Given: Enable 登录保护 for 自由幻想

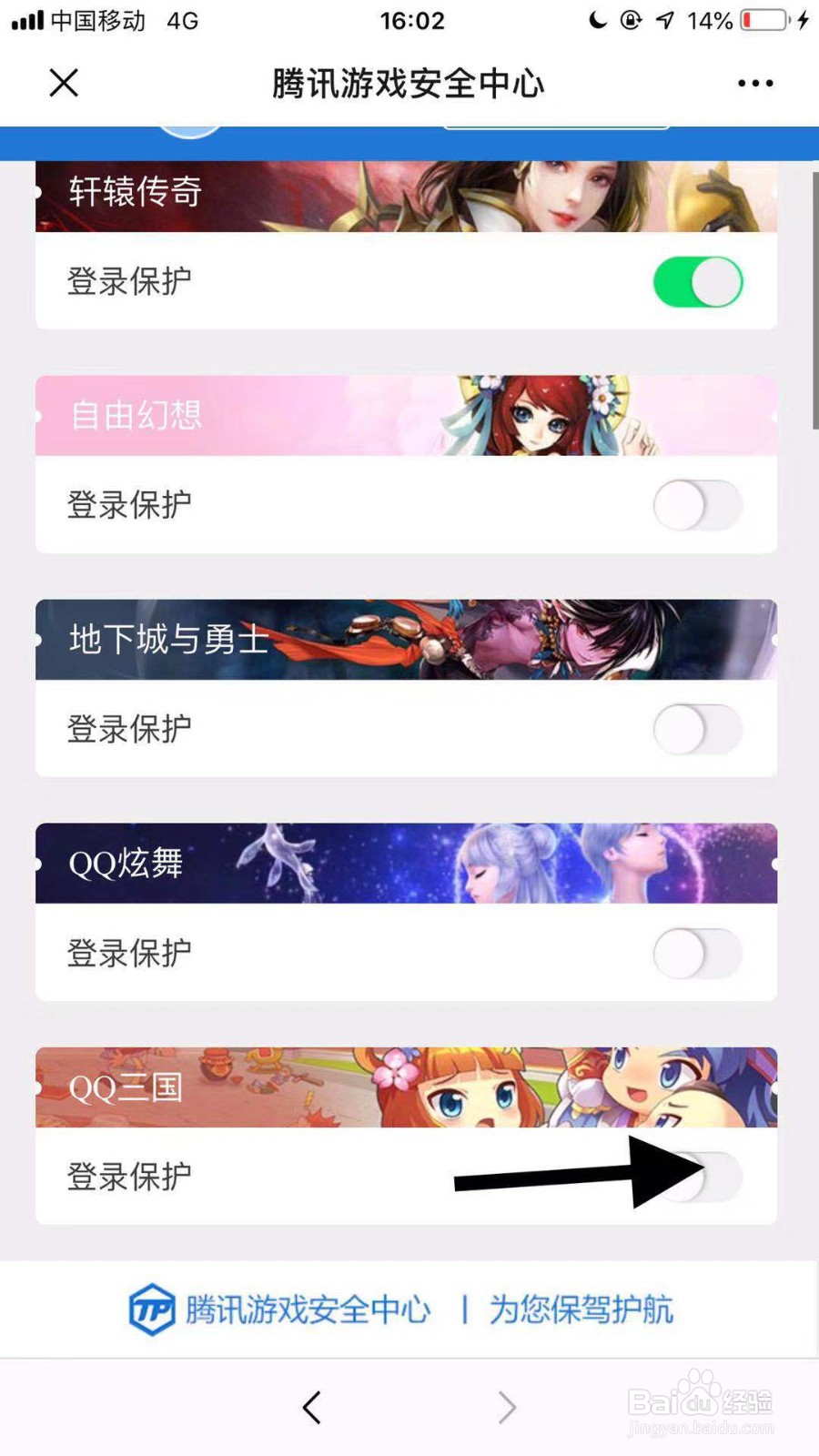Looking at the screenshot, I should pos(697,505).
